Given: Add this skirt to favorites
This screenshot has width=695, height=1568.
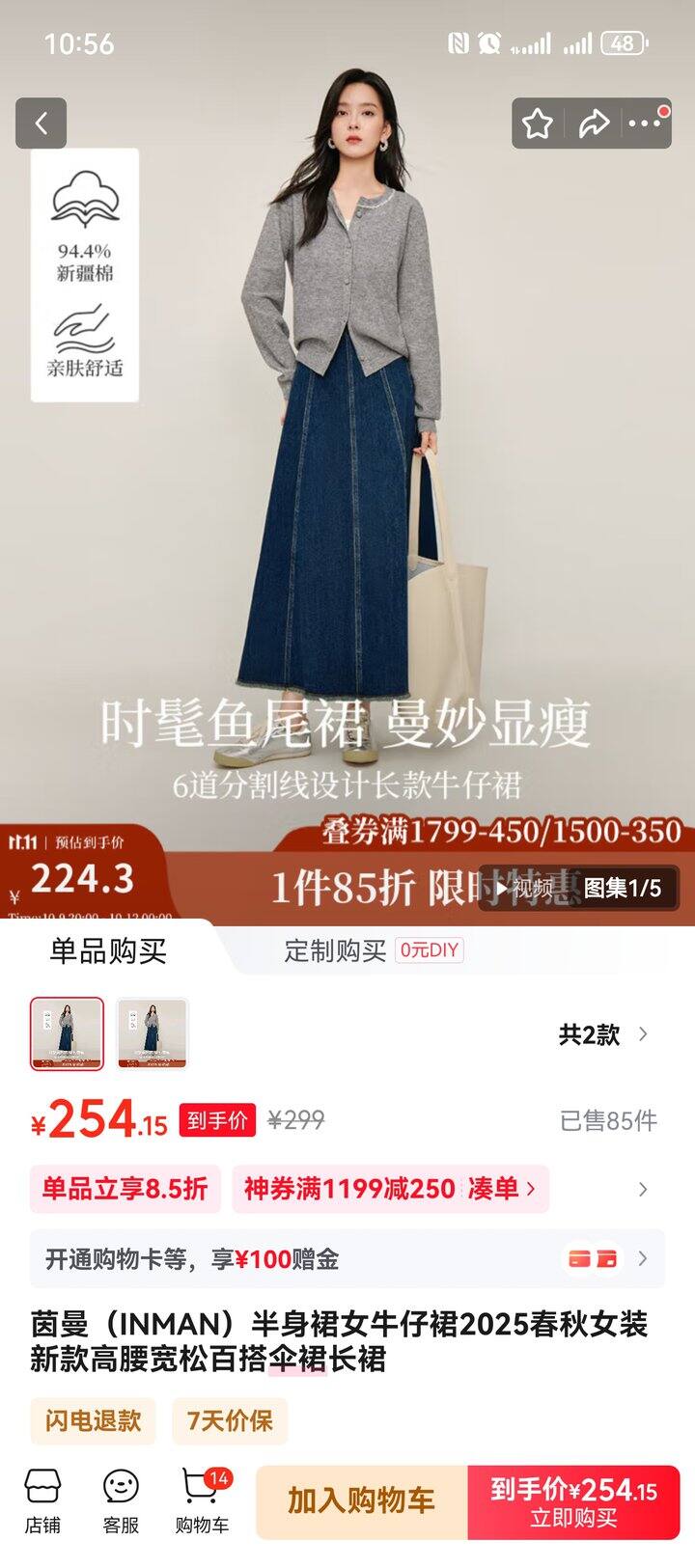Looking at the screenshot, I should tap(538, 124).
